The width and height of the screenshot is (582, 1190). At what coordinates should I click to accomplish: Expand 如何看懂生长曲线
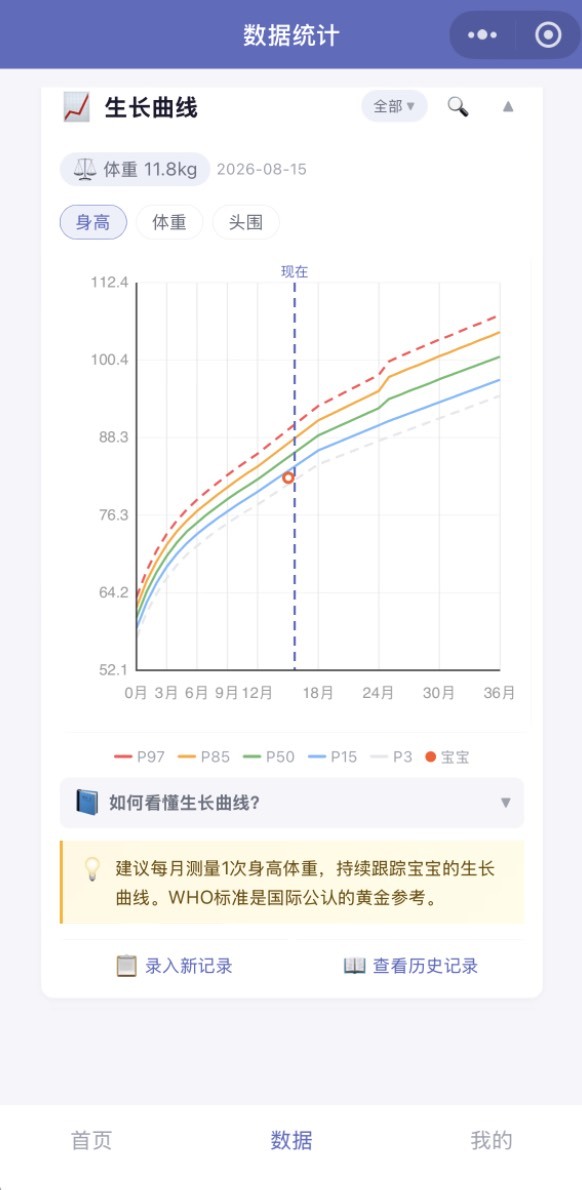[x=292, y=802]
